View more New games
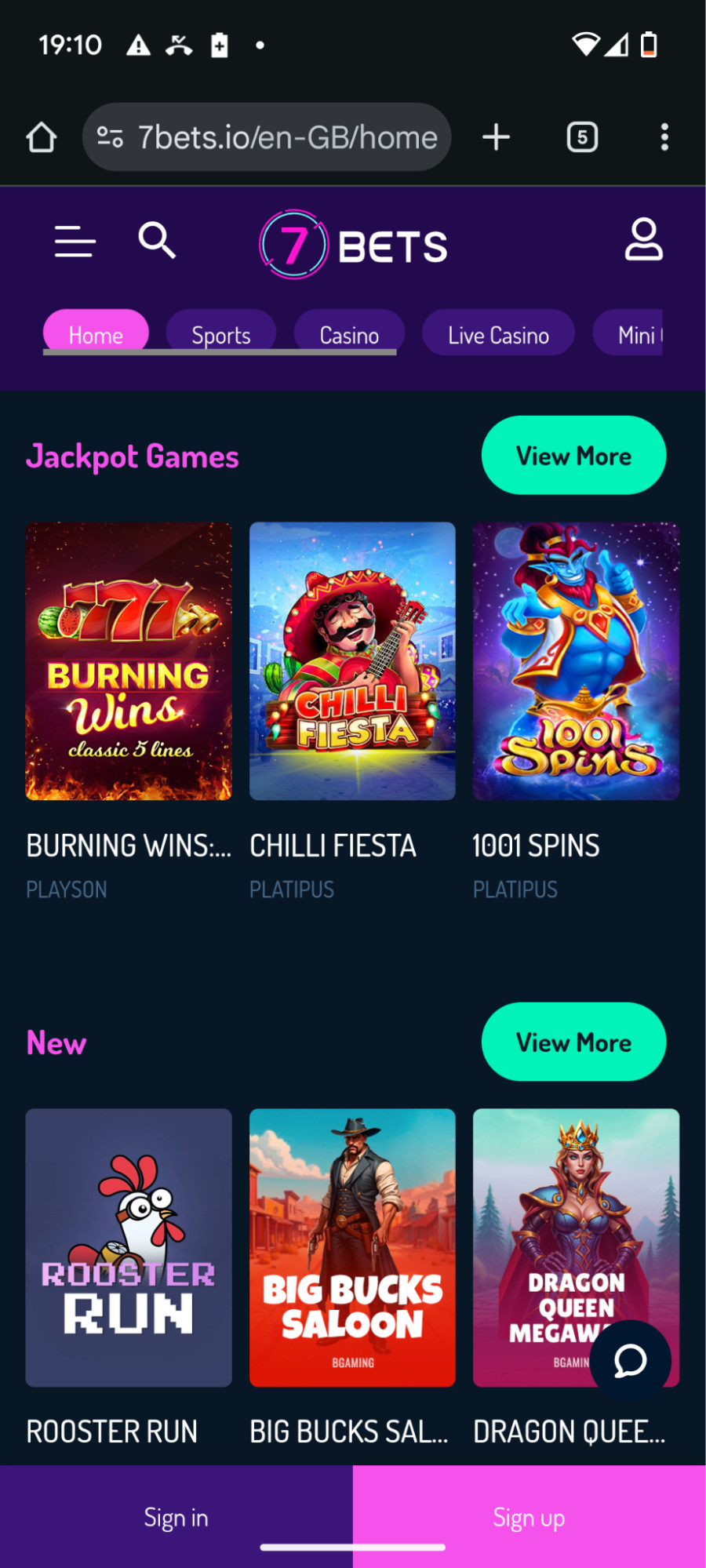The height and width of the screenshot is (1568, 706). tap(573, 1042)
